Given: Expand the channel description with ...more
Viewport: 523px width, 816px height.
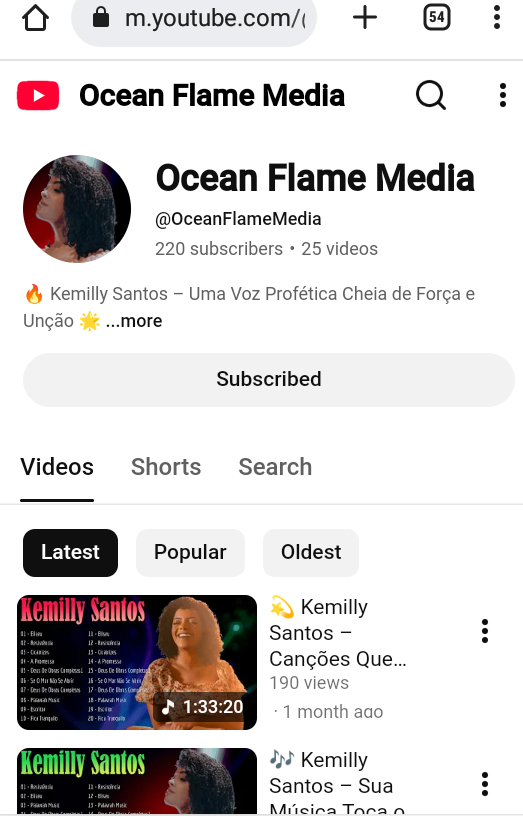Looking at the screenshot, I should point(134,321).
